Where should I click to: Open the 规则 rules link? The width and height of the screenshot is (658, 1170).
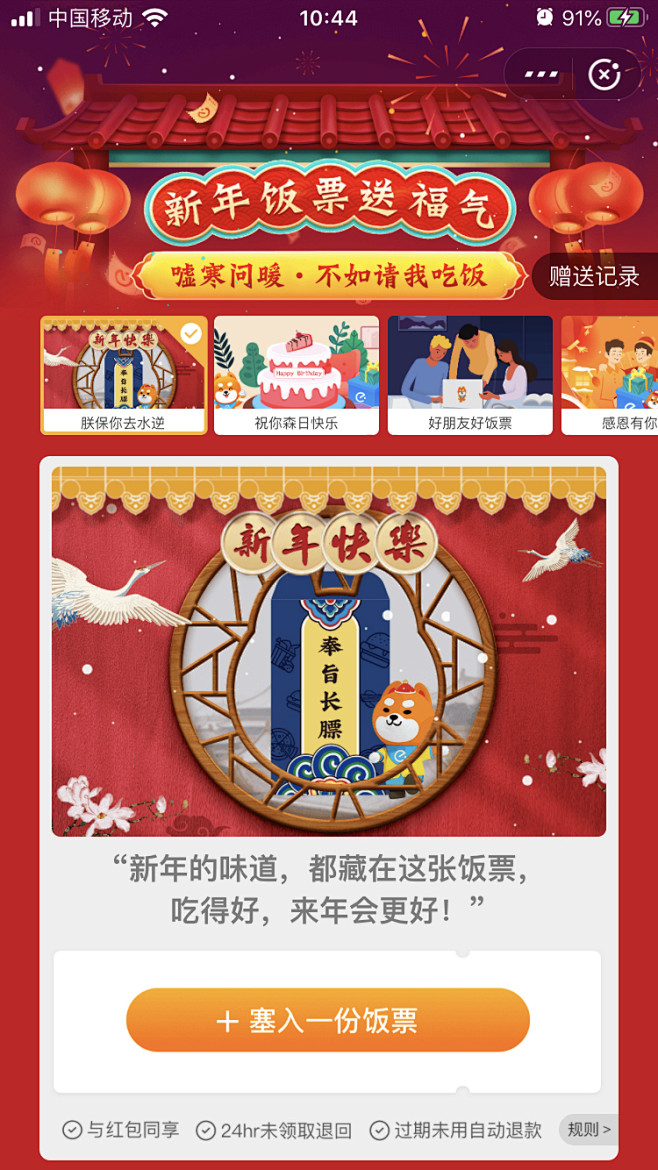[x=588, y=1130]
